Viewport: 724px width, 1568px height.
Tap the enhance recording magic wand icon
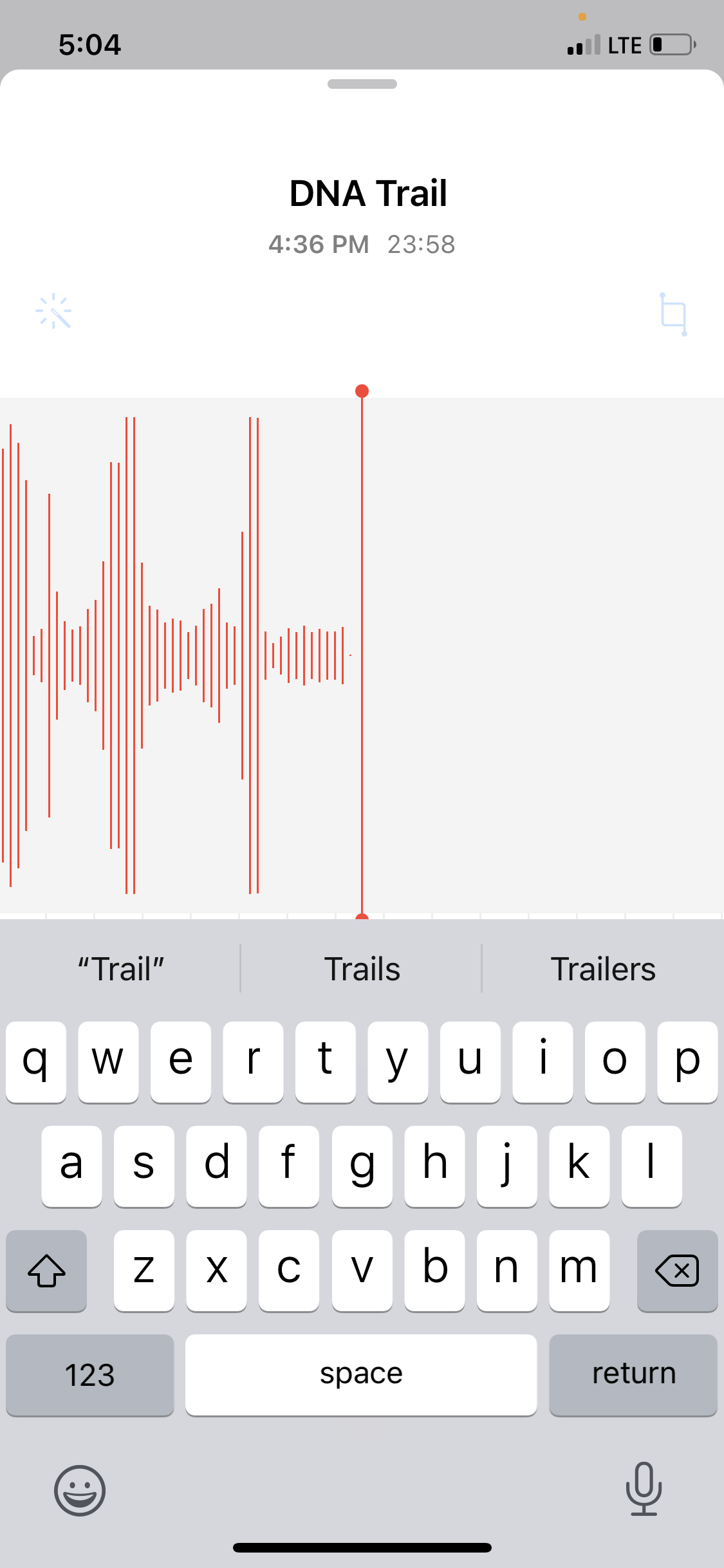coord(54,312)
